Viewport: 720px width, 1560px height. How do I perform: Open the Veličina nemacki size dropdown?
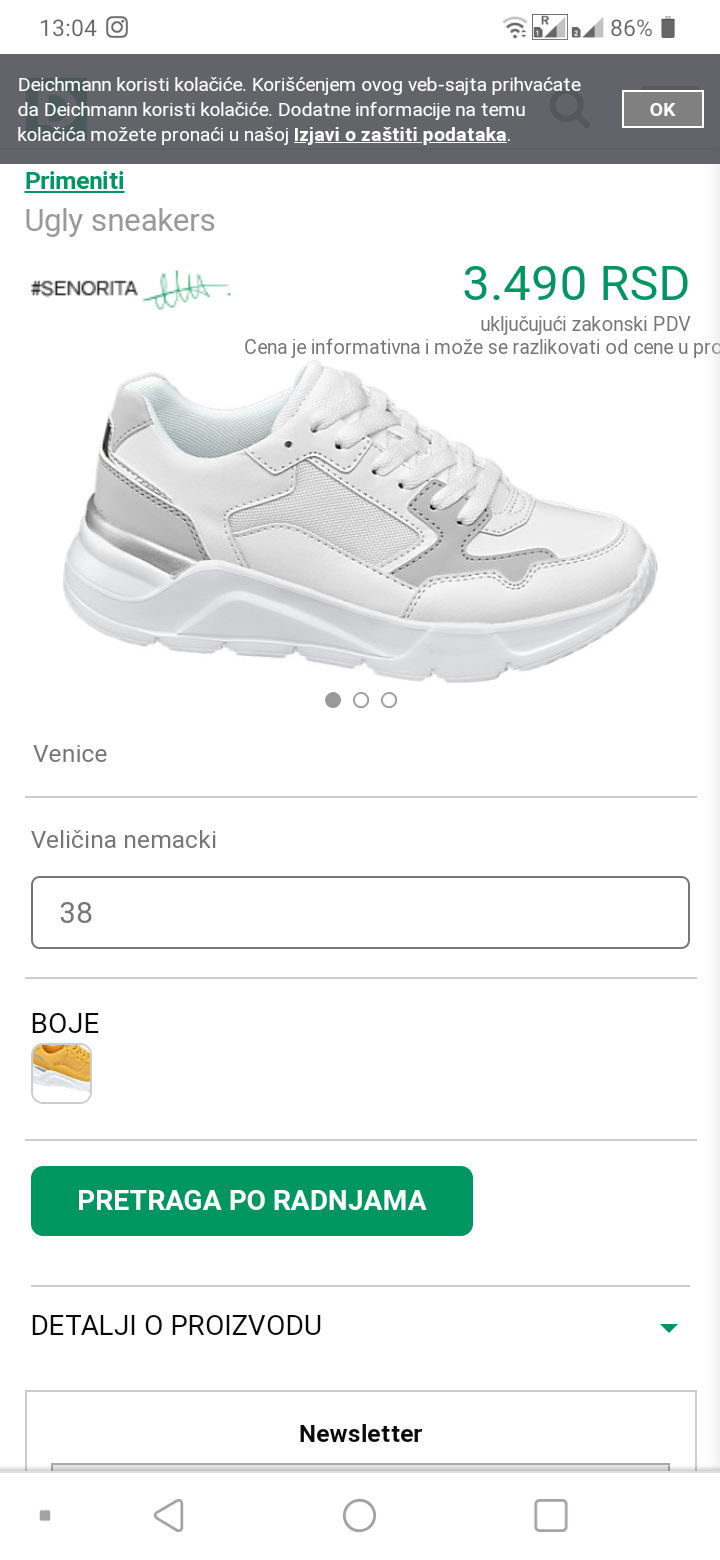pos(360,912)
